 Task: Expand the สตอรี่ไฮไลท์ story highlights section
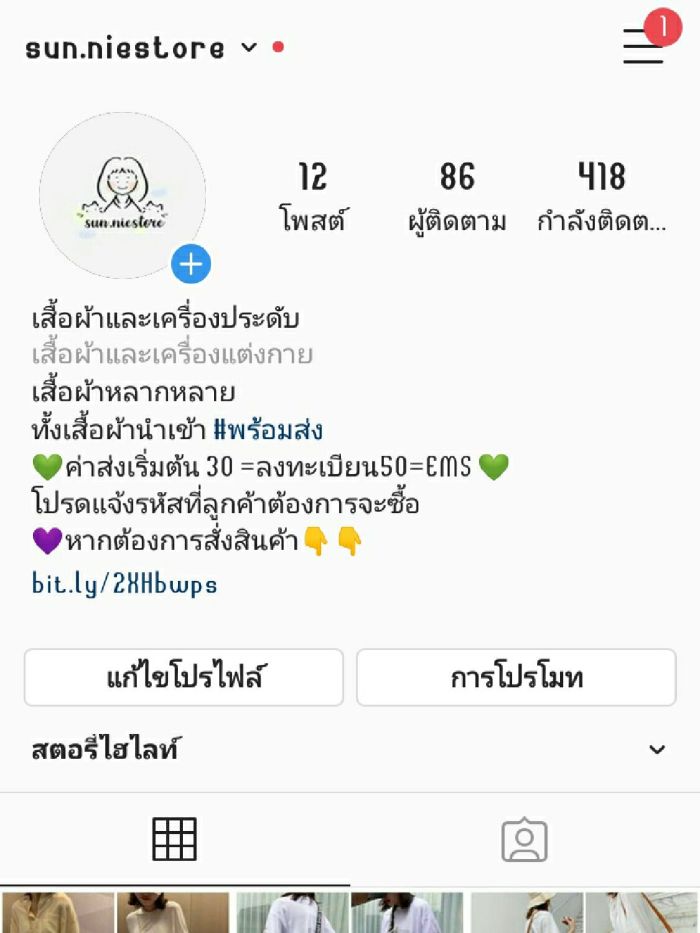point(656,749)
